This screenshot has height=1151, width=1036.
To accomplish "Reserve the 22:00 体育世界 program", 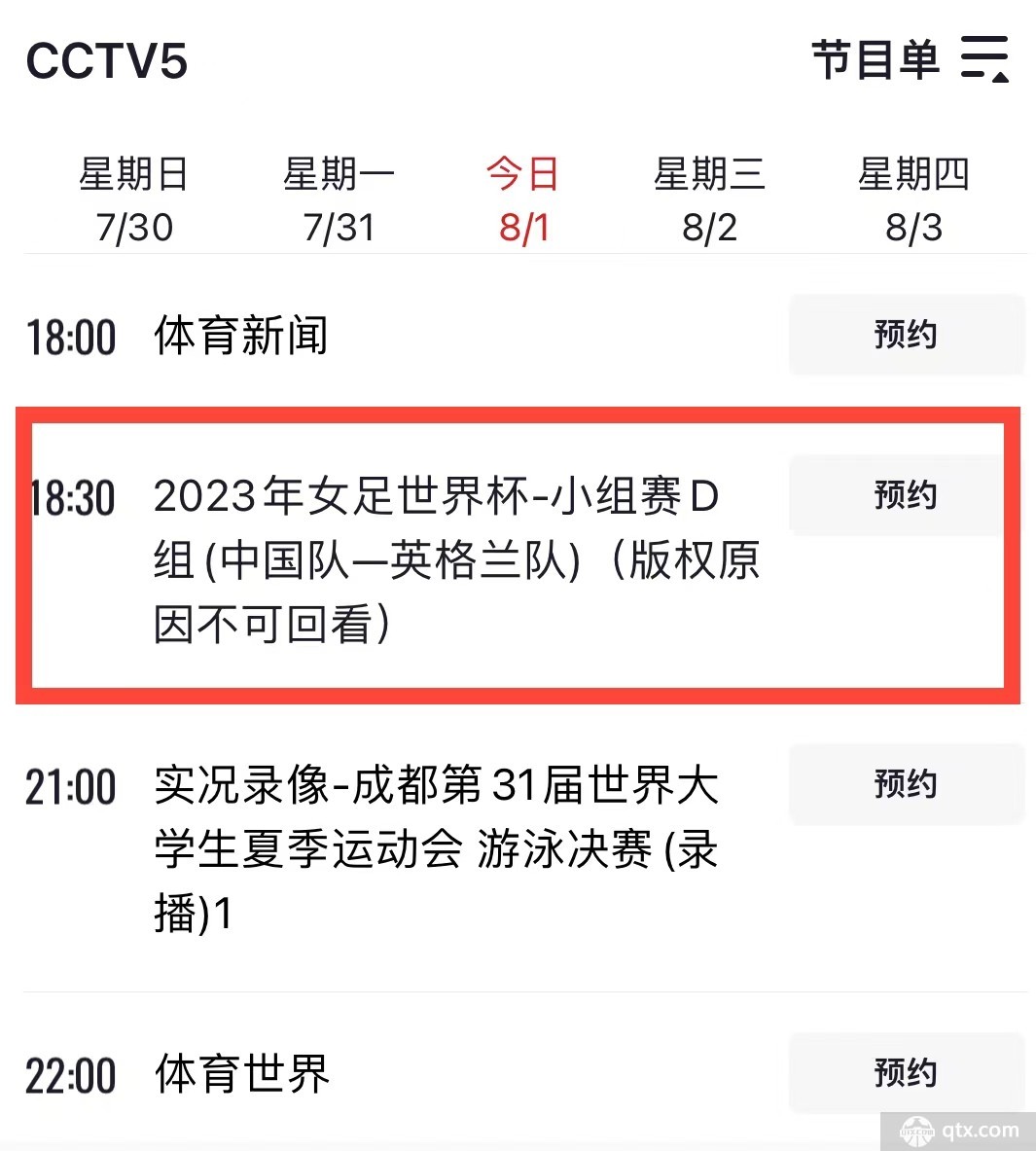I will tap(905, 1073).
